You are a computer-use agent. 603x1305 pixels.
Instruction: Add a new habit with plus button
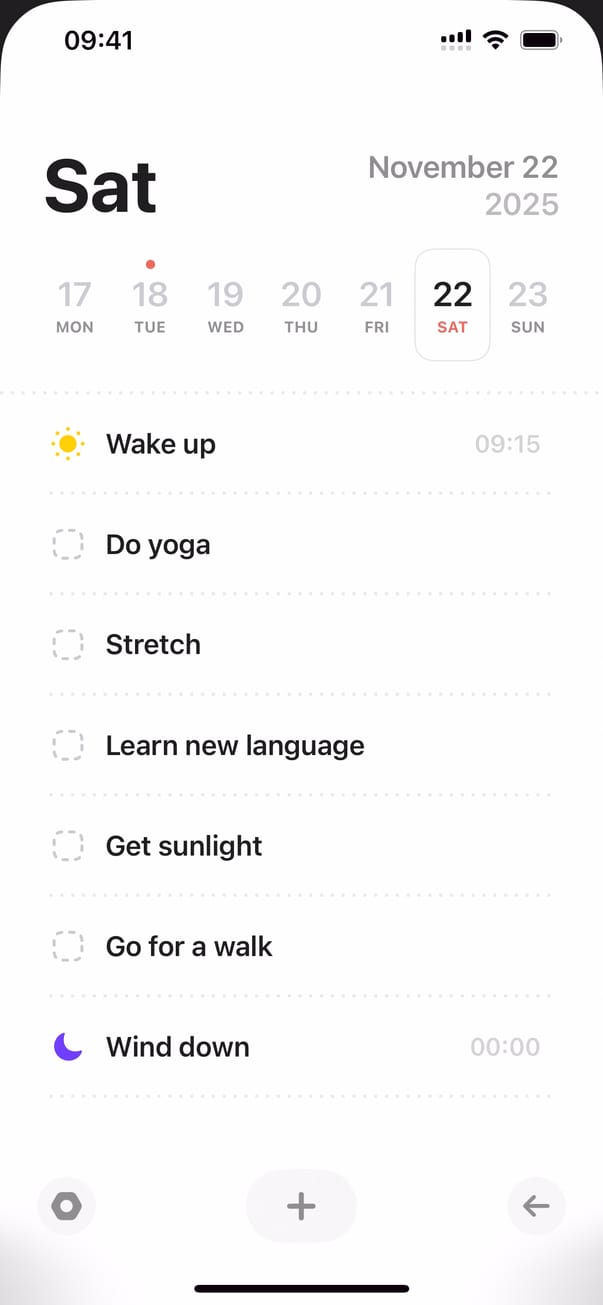[301, 1206]
